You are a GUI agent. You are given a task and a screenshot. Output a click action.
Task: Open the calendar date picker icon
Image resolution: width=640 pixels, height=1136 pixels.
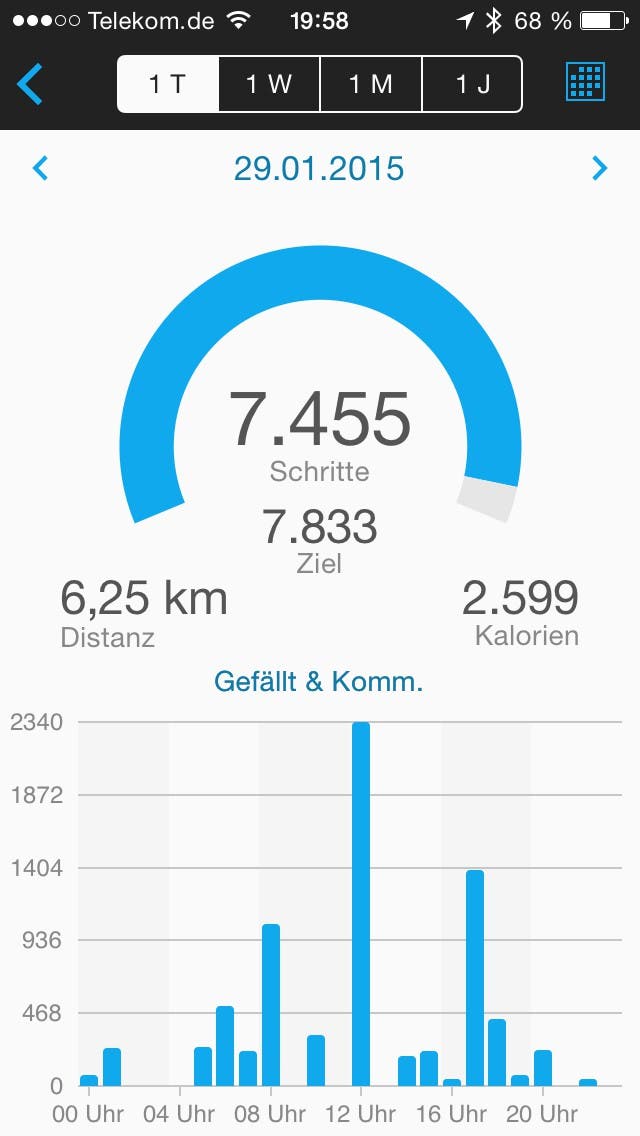coord(586,83)
